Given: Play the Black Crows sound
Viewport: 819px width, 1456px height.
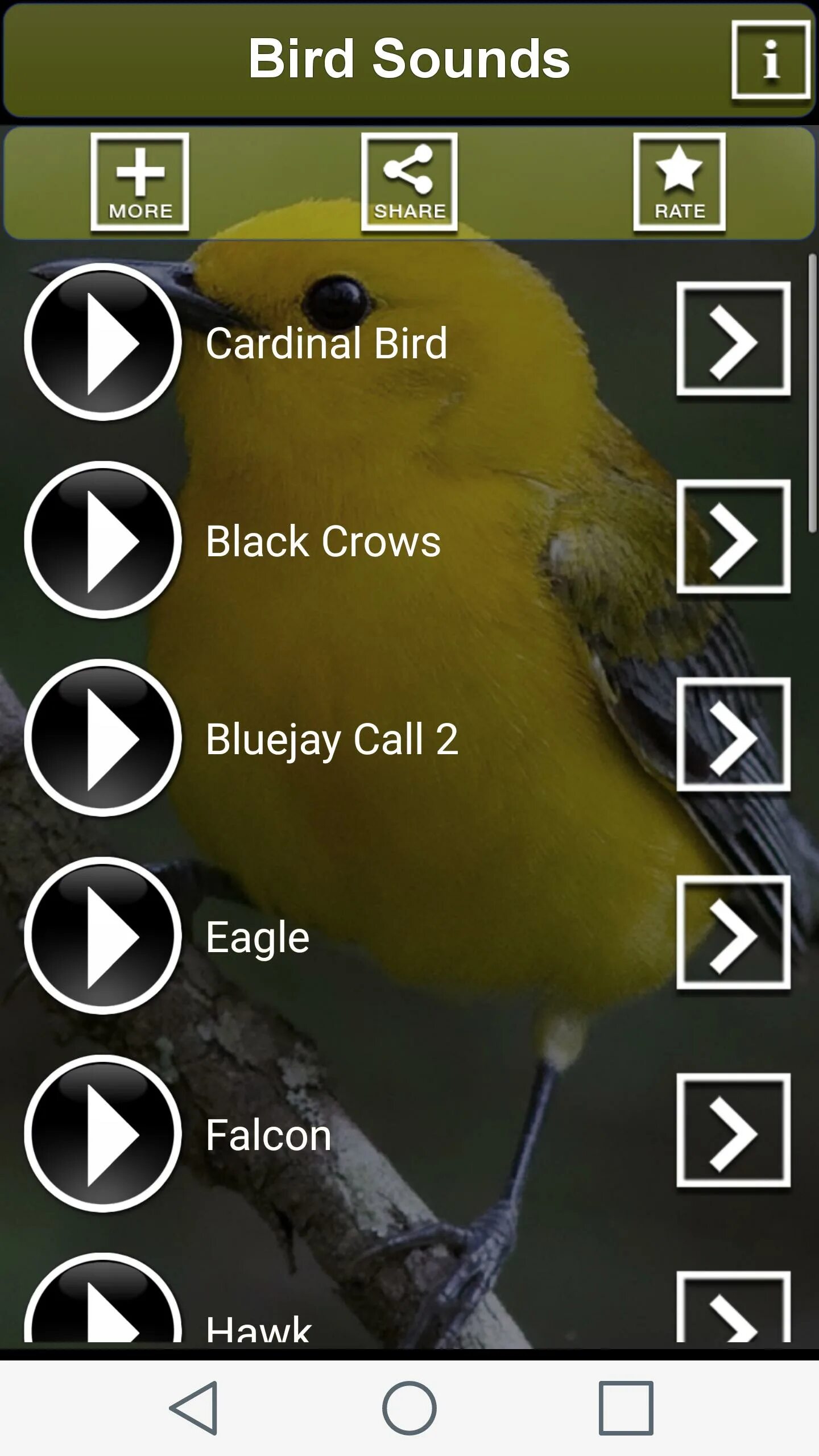Looking at the screenshot, I should coord(103,539).
